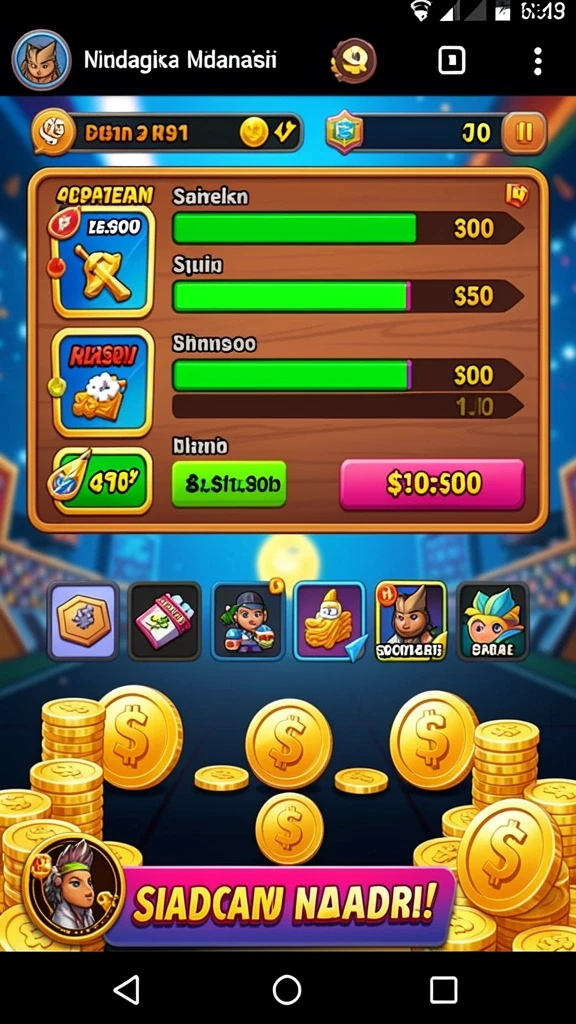Choose the horned warrior character tile

point(411,620)
